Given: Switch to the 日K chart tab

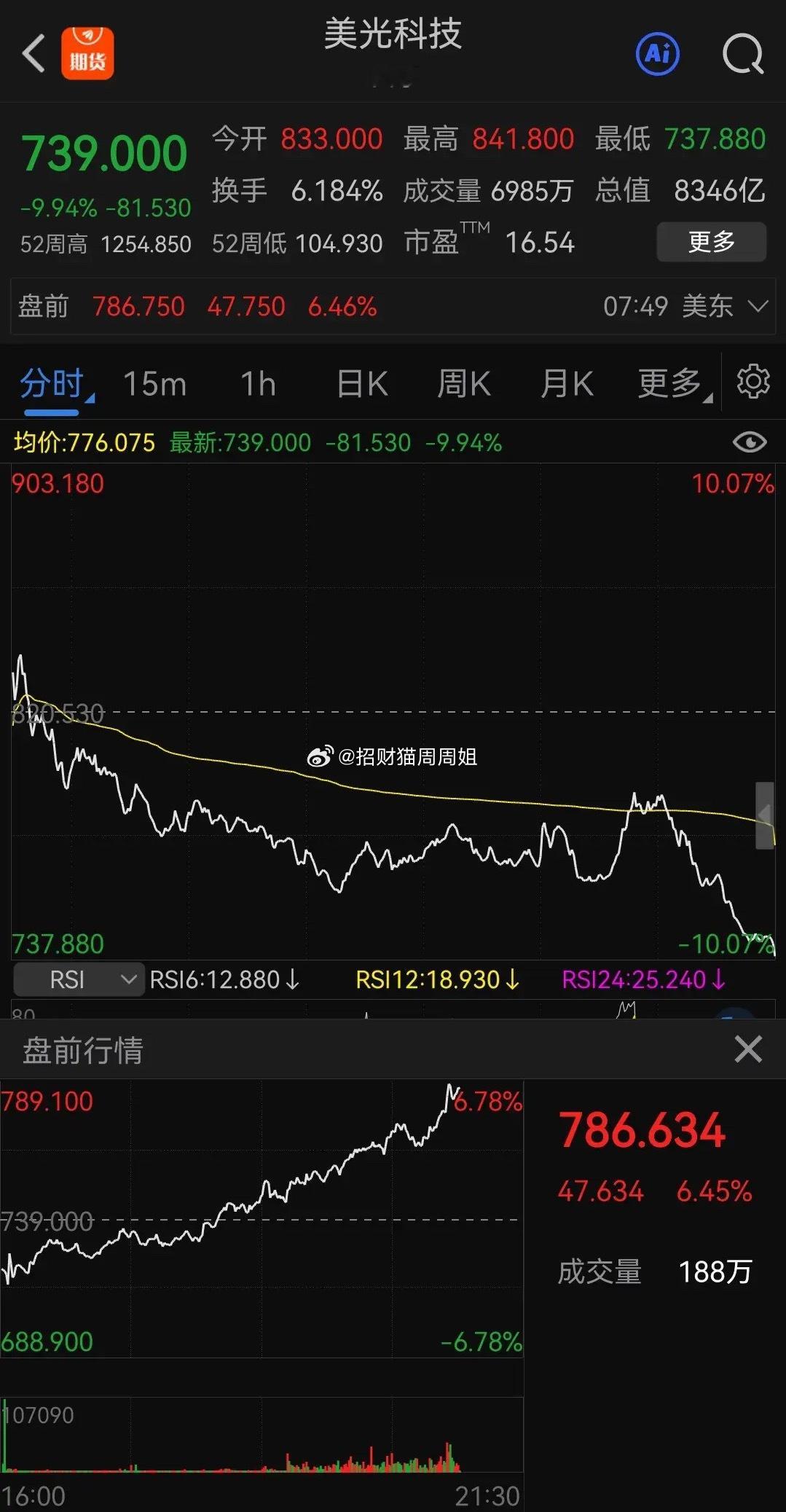Looking at the screenshot, I should (362, 384).
